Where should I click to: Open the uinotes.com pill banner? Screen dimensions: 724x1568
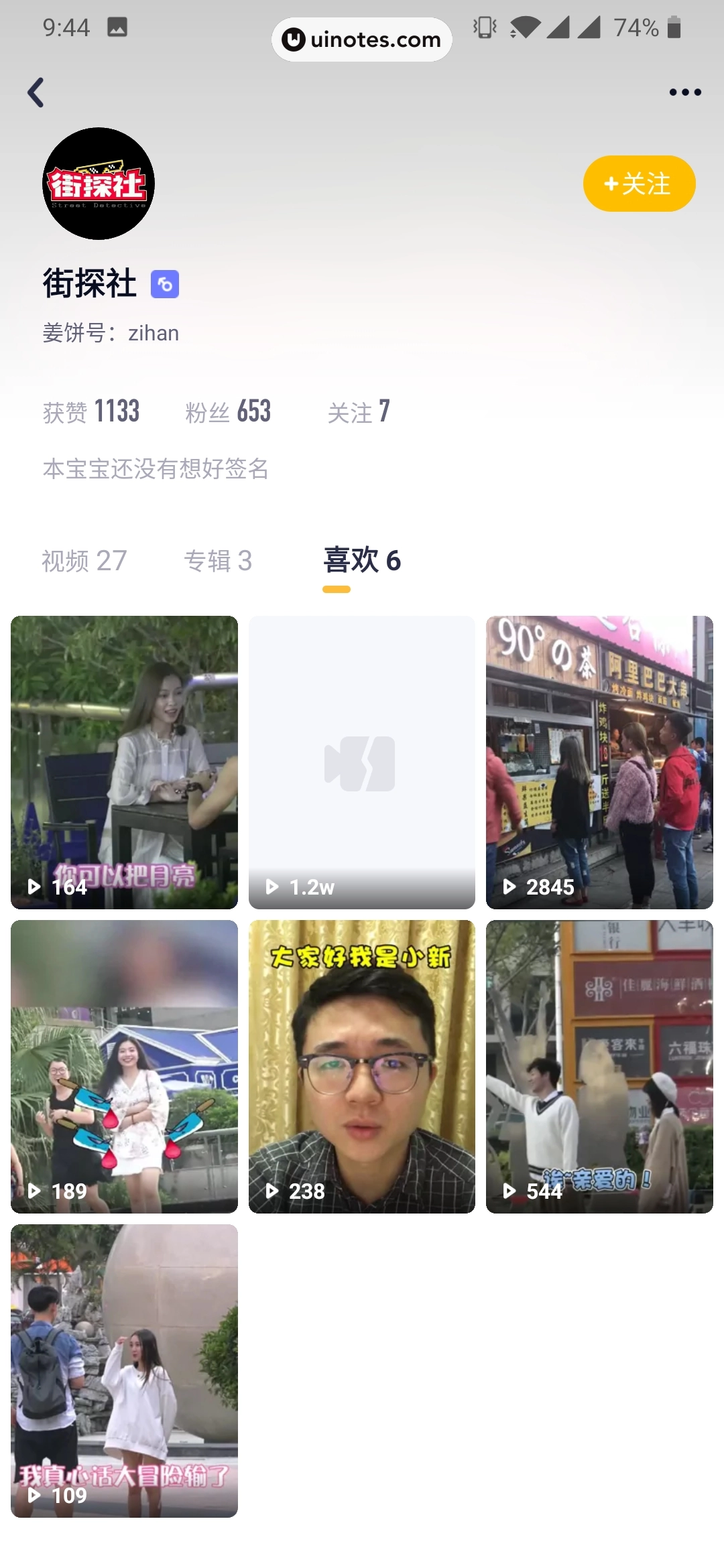point(362,39)
